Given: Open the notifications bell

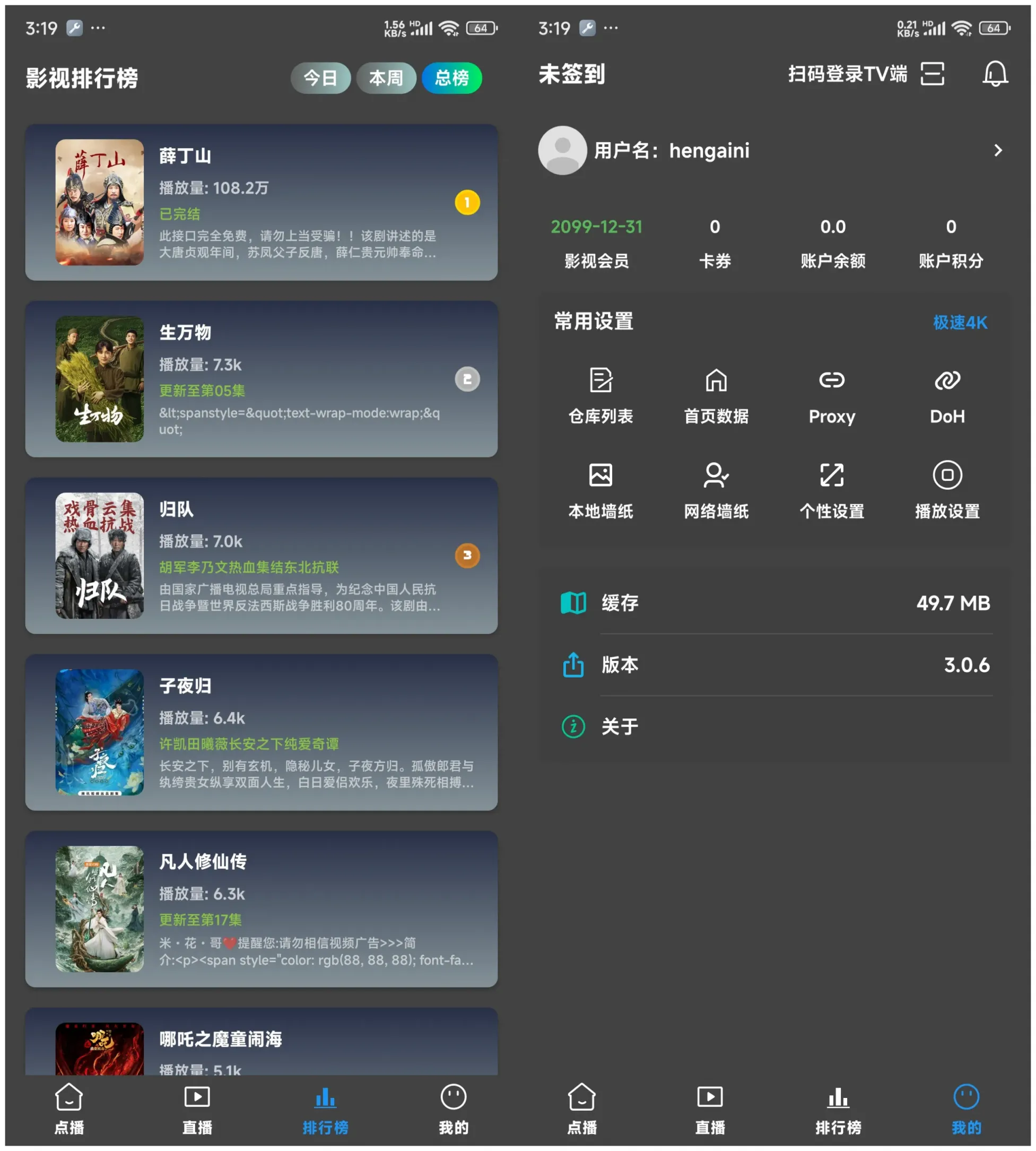Looking at the screenshot, I should [x=995, y=74].
